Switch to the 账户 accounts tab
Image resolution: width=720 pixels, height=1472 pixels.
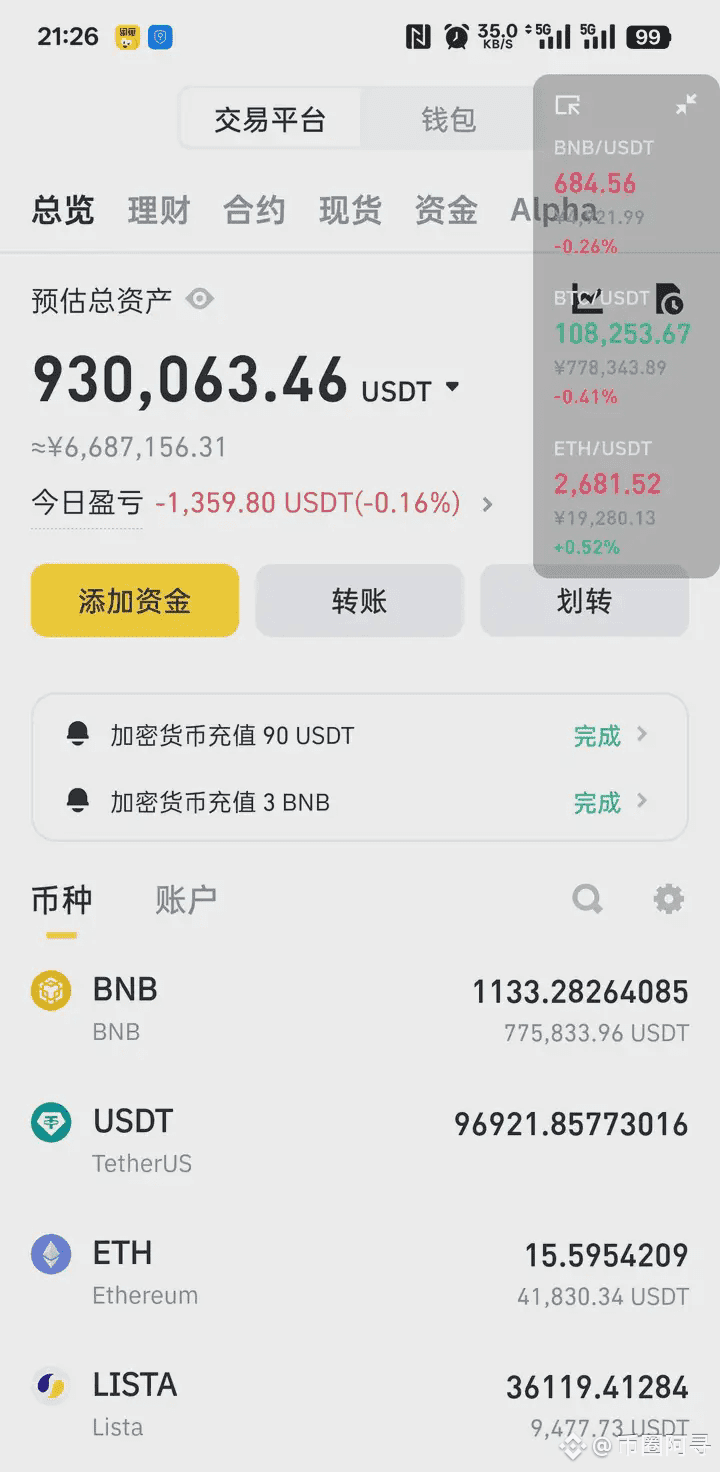click(186, 899)
